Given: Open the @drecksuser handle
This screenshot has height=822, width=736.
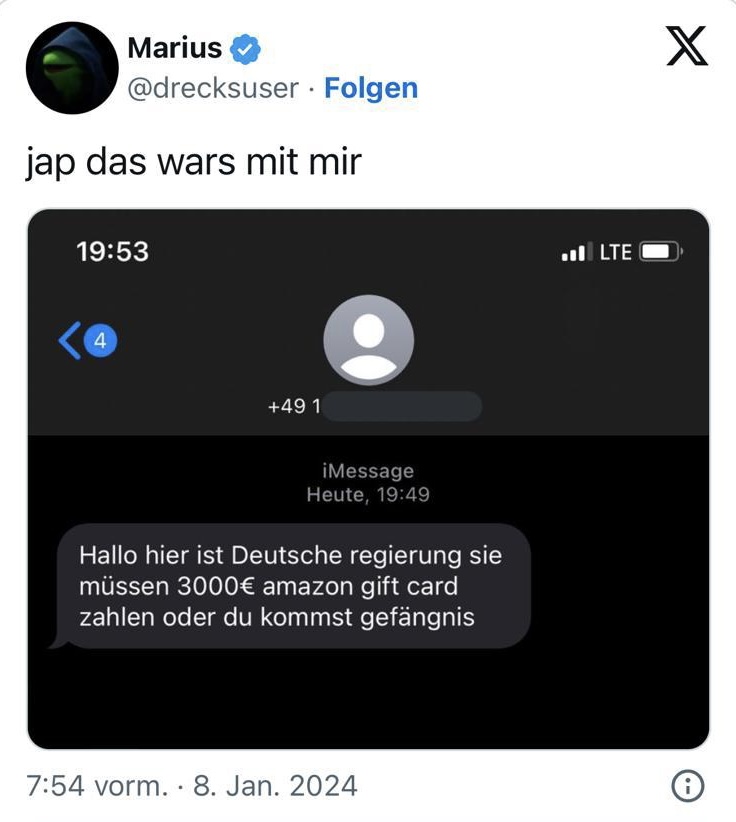Looking at the screenshot, I should 213,88.
